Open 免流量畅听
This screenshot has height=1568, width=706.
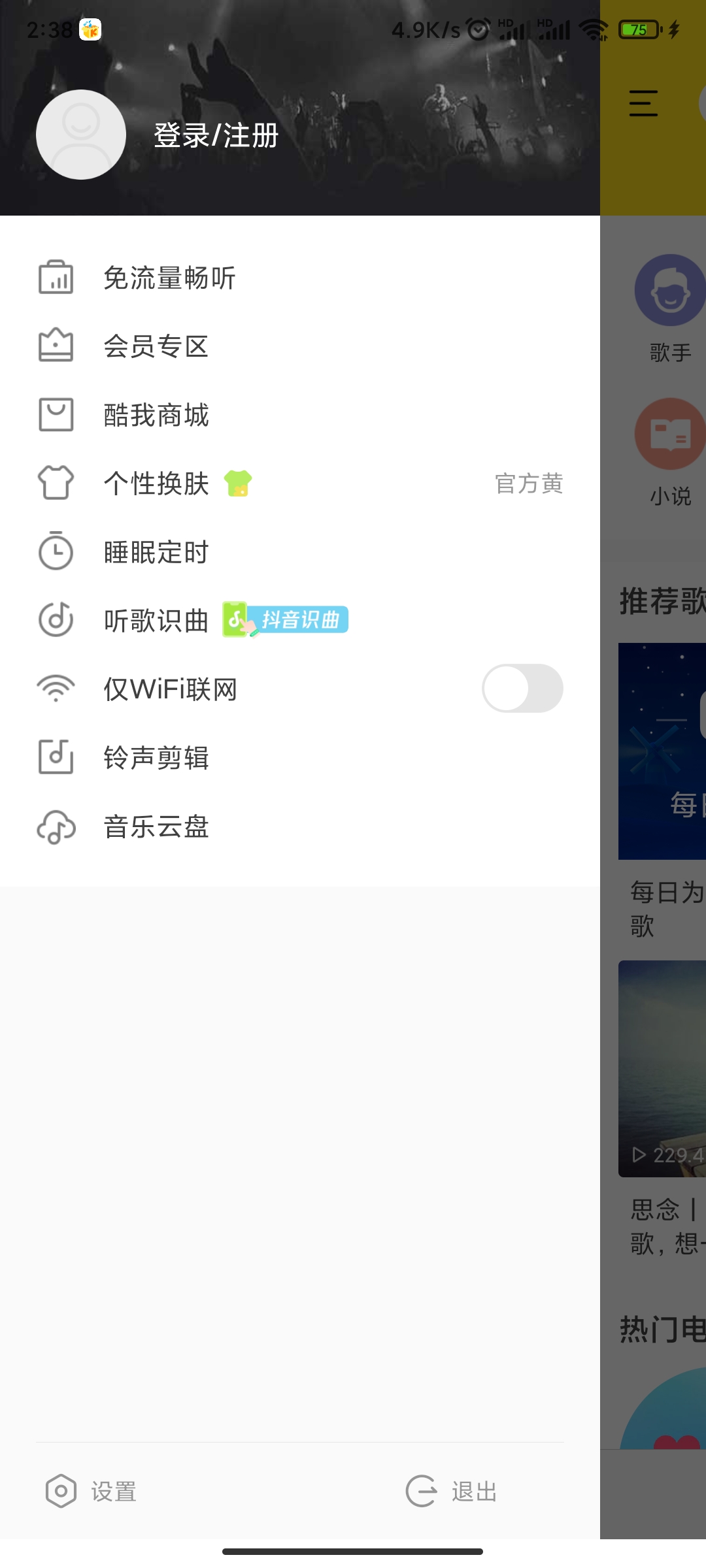(300, 278)
